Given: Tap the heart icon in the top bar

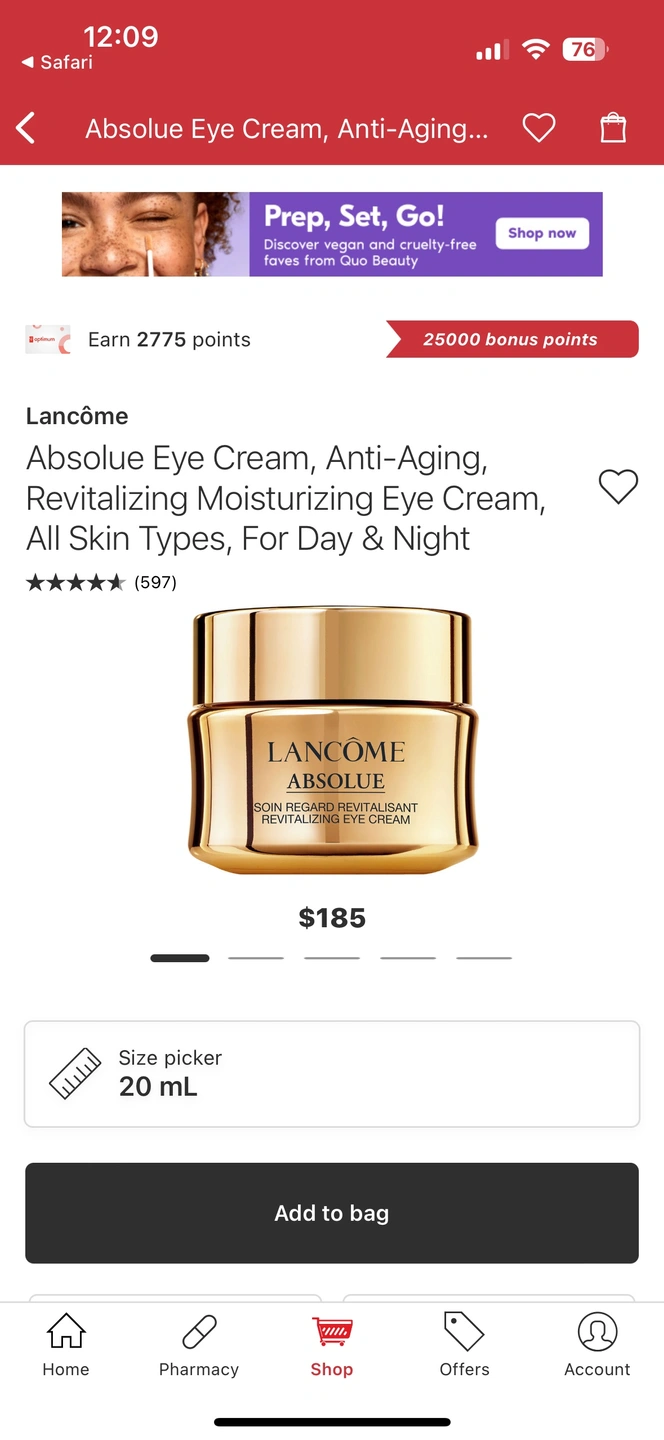Looking at the screenshot, I should [x=539, y=128].
